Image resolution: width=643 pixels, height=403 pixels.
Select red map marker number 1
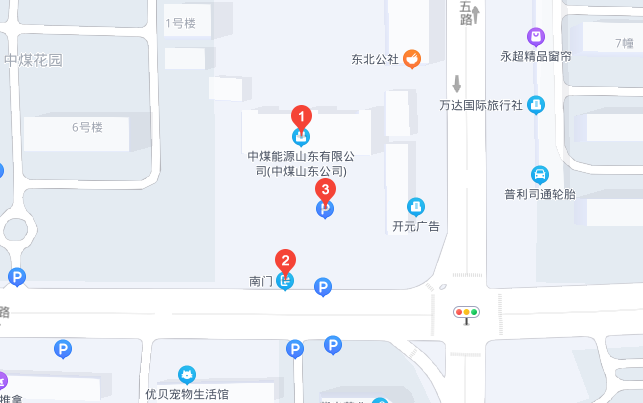tap(300, 117)
